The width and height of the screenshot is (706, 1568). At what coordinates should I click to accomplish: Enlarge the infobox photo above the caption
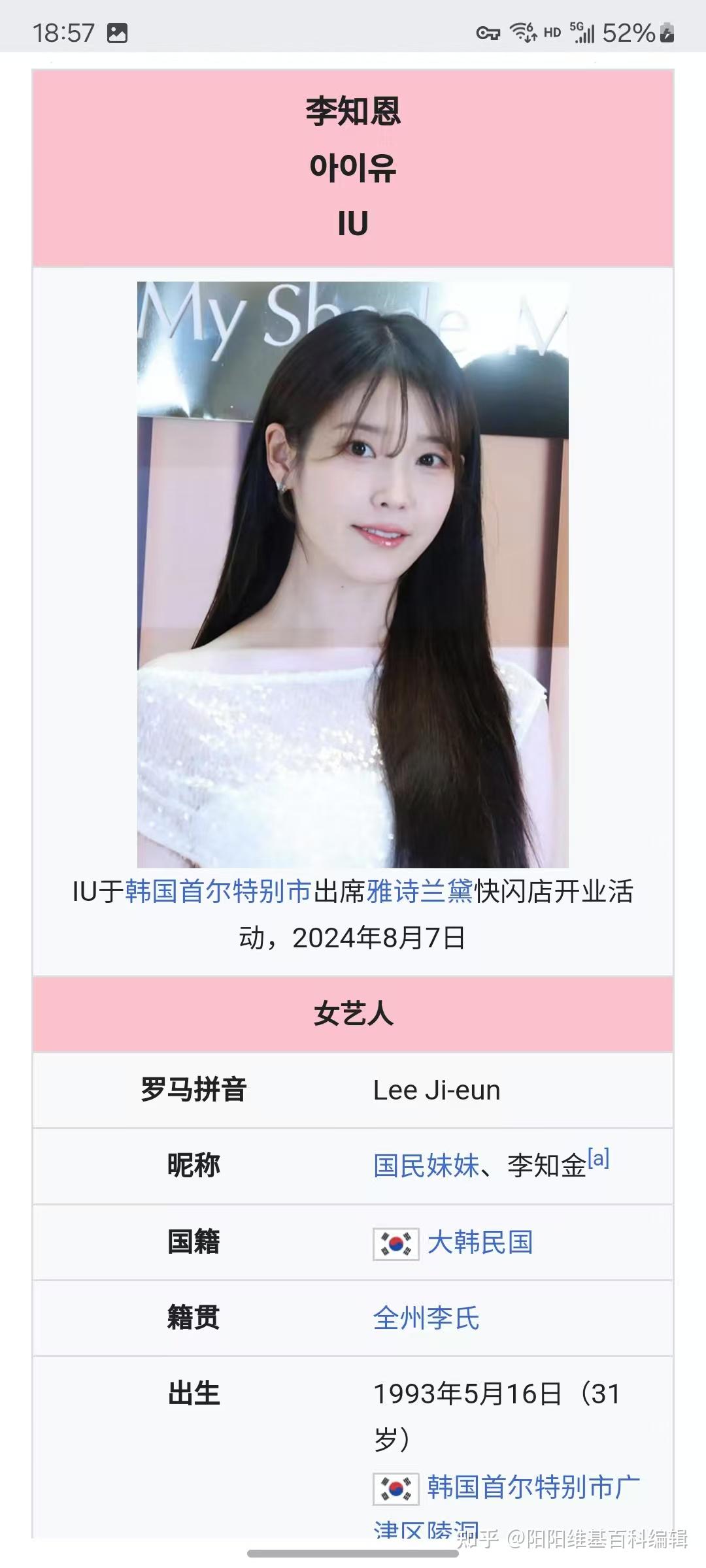point(353,574)
